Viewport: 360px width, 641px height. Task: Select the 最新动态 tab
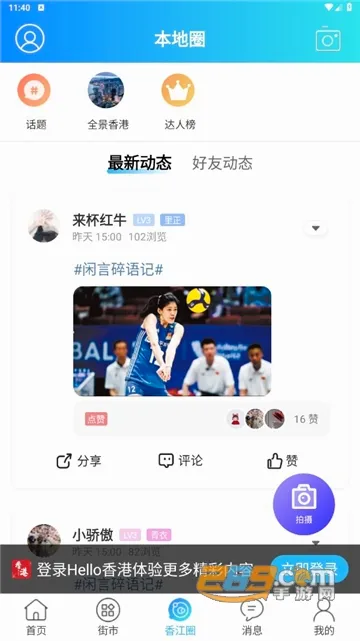139,163
